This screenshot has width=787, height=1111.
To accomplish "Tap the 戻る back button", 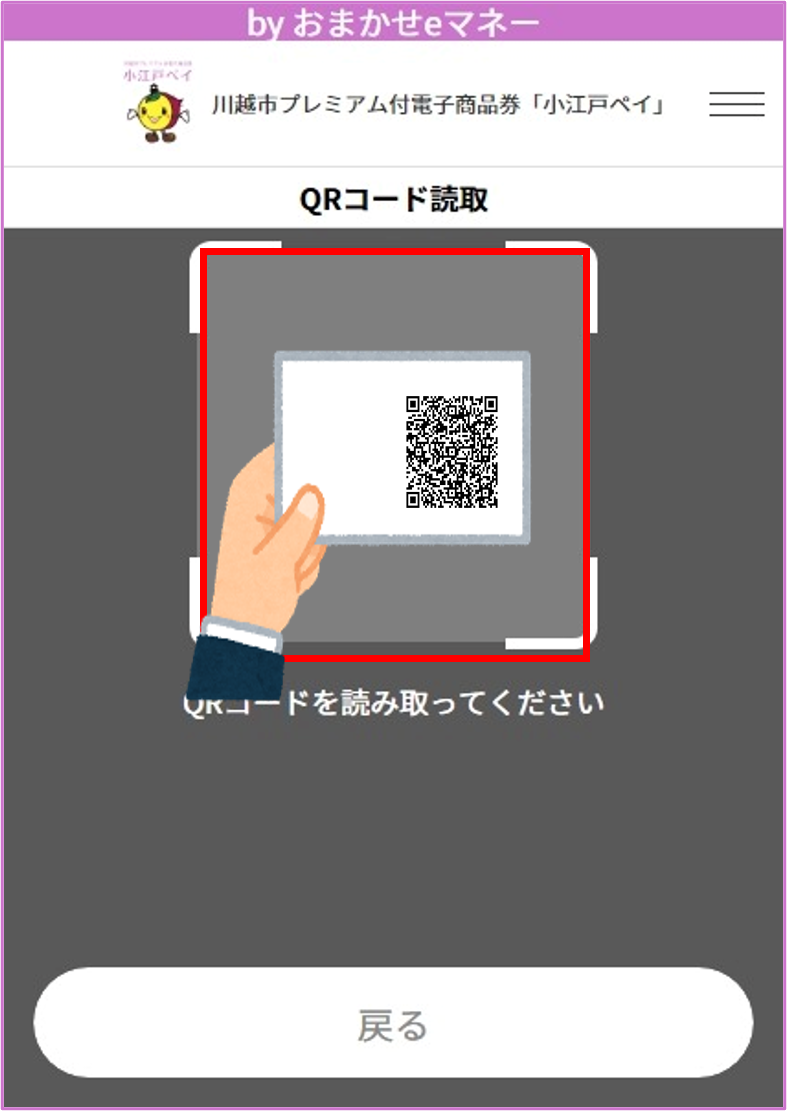I will point(393,1023).
